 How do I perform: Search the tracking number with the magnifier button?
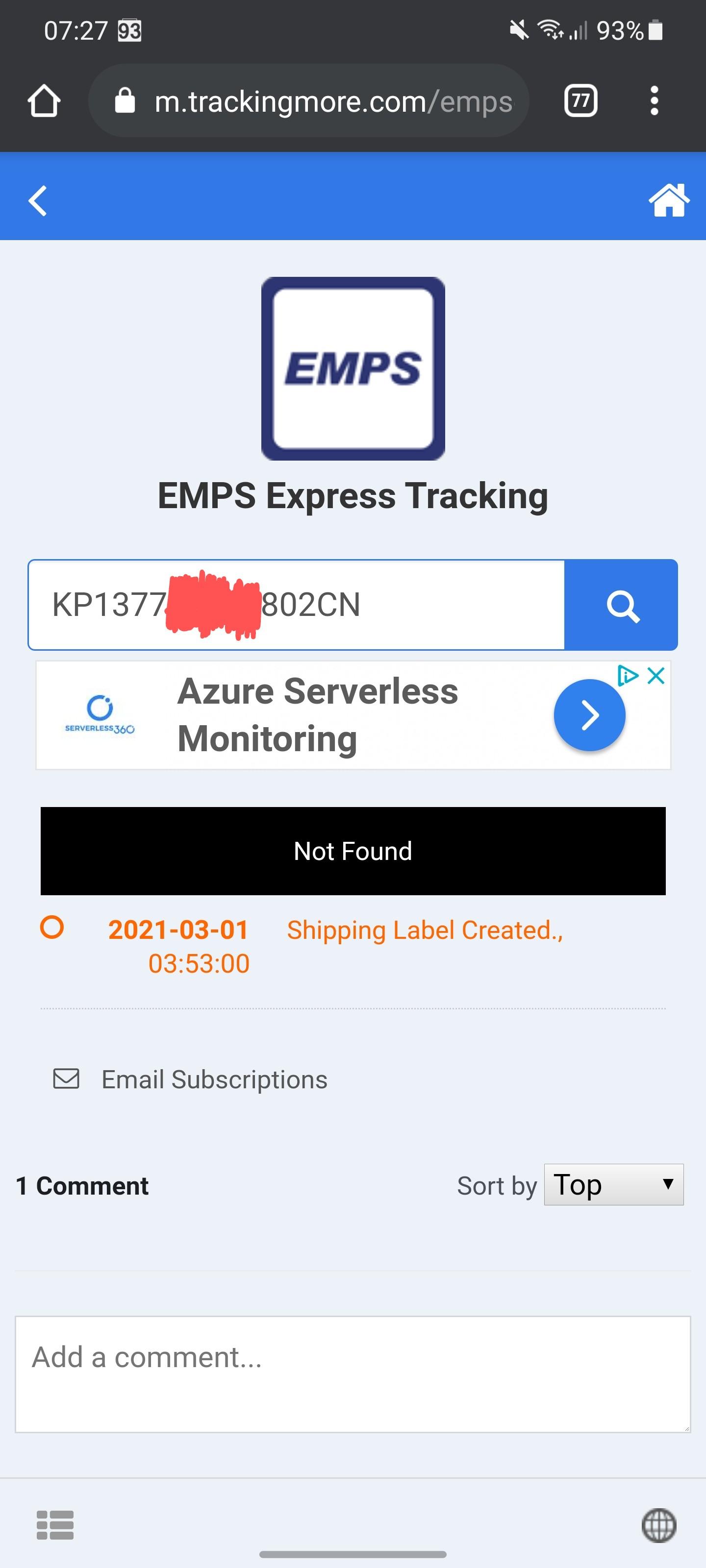tap(621, 605)
